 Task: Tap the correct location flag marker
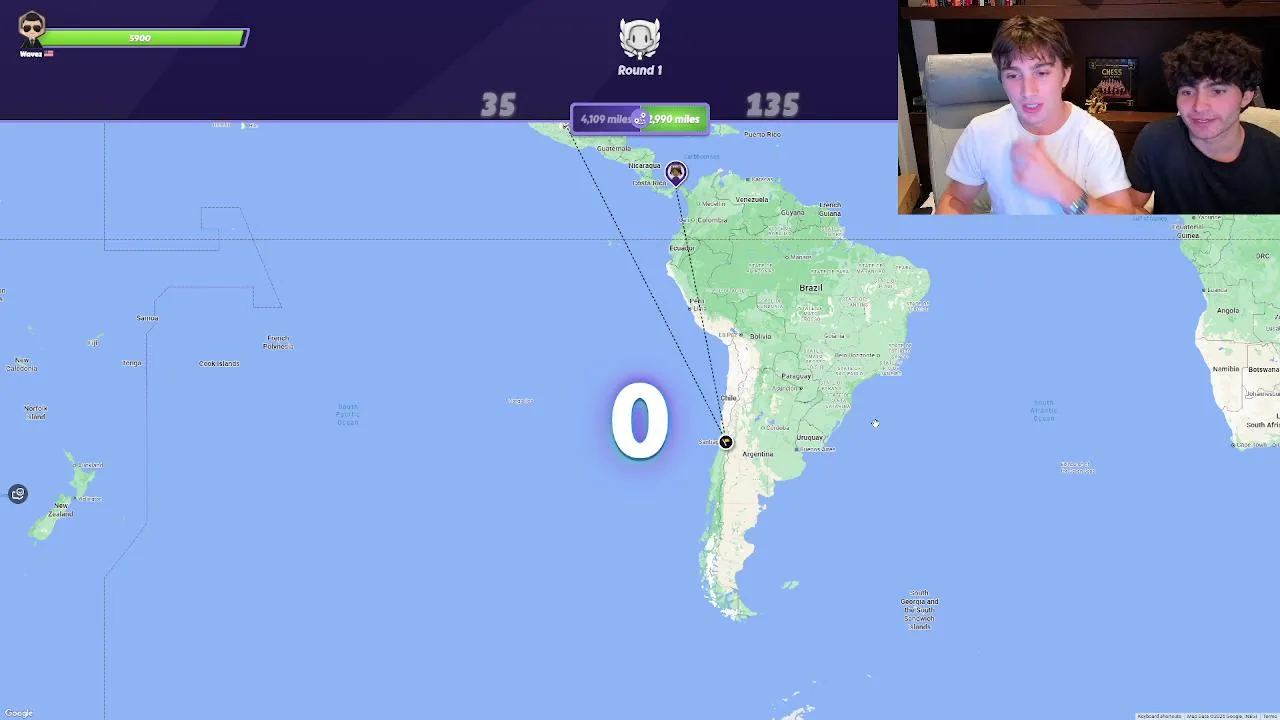pos(726,442)
